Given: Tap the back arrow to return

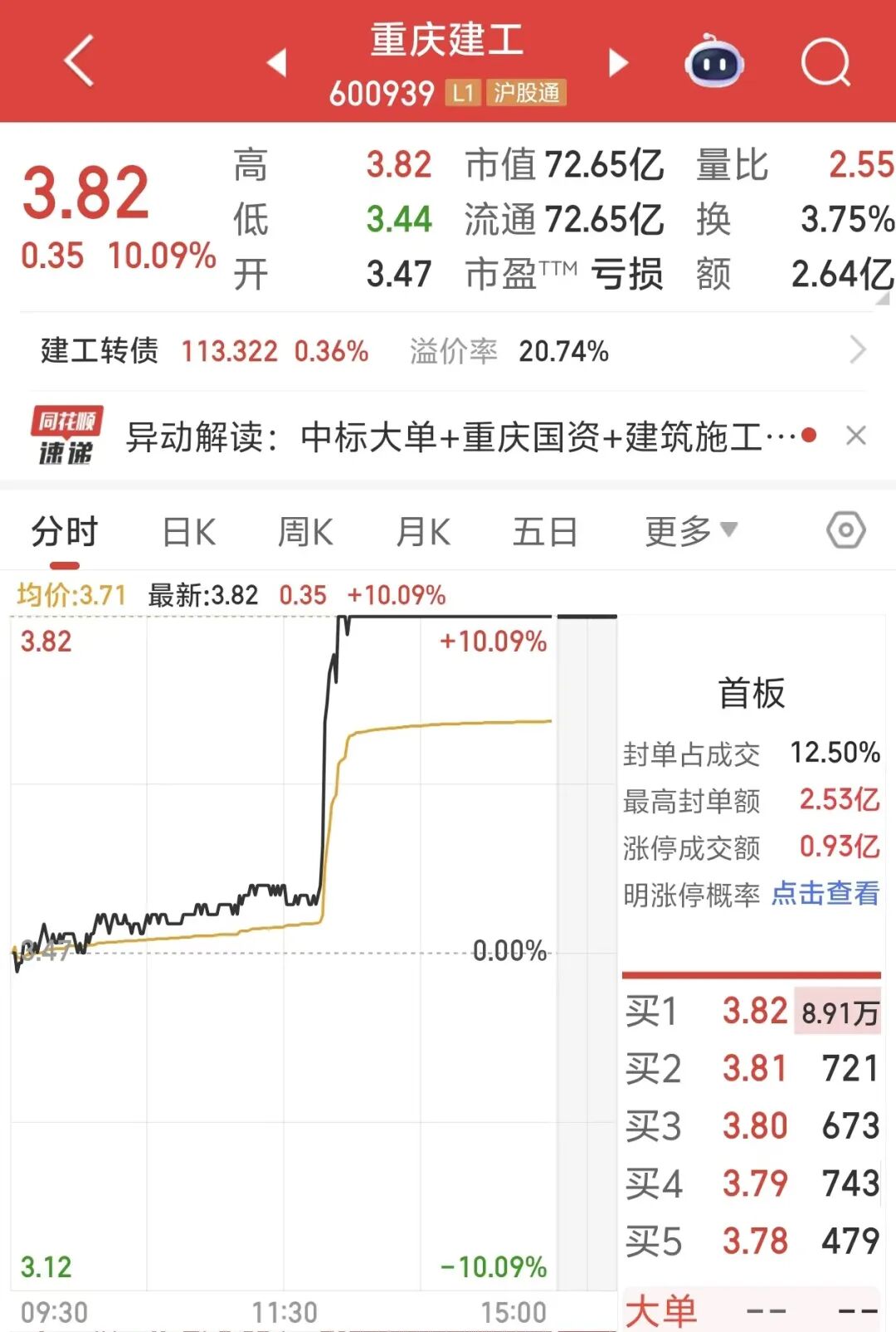Looking at the screenshot, I should coord(79,62).
